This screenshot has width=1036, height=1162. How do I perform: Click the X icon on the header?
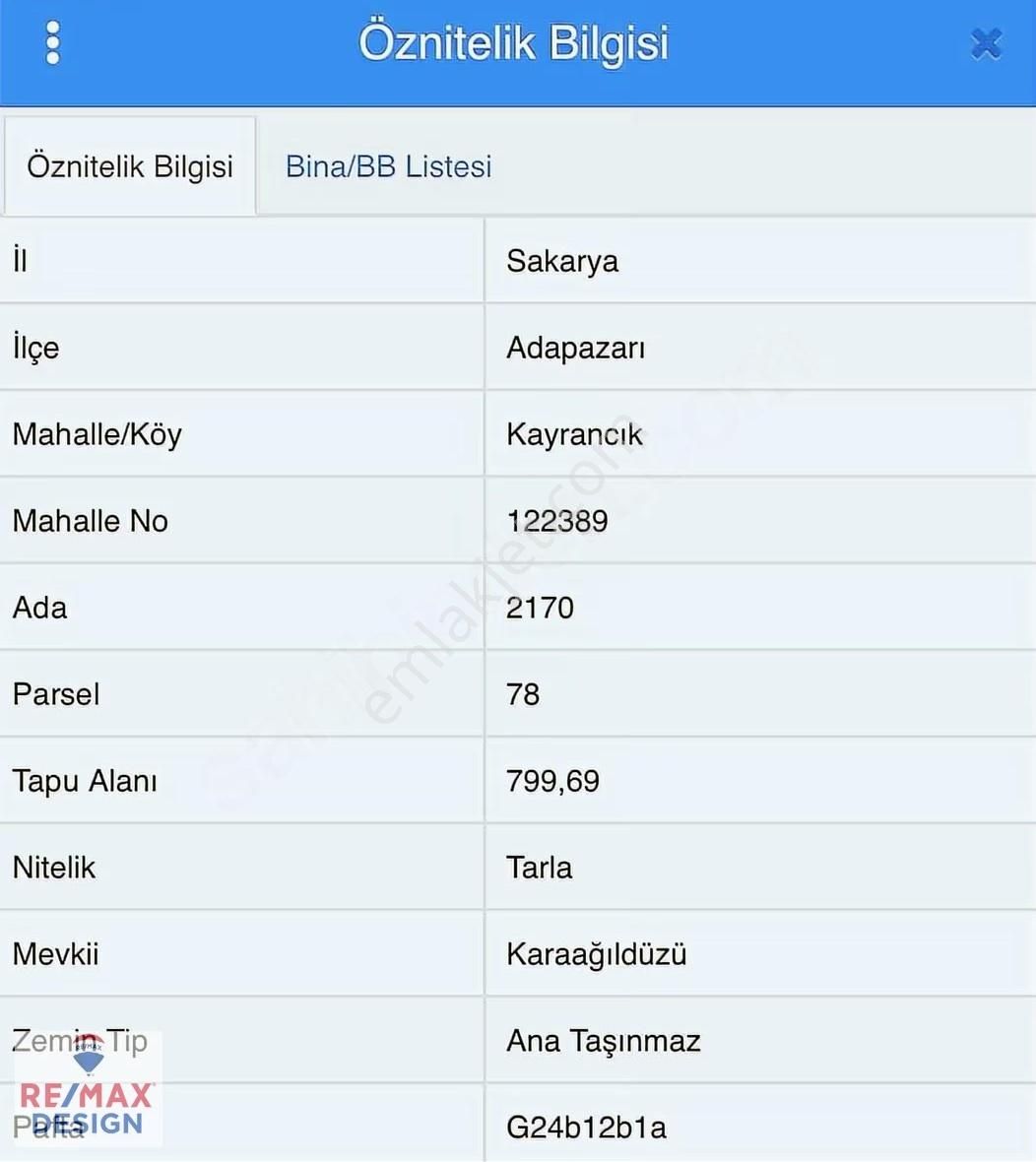click(x=986, y=43)
